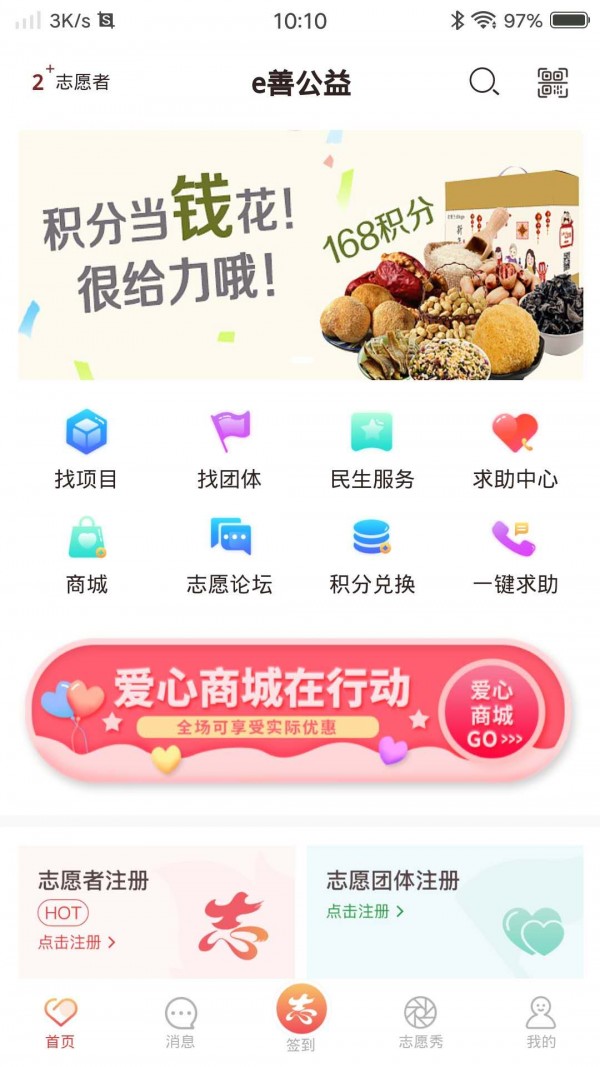Open the QR code scanner
This screenshot has height=1067, width=600.
tap(552, 82)
